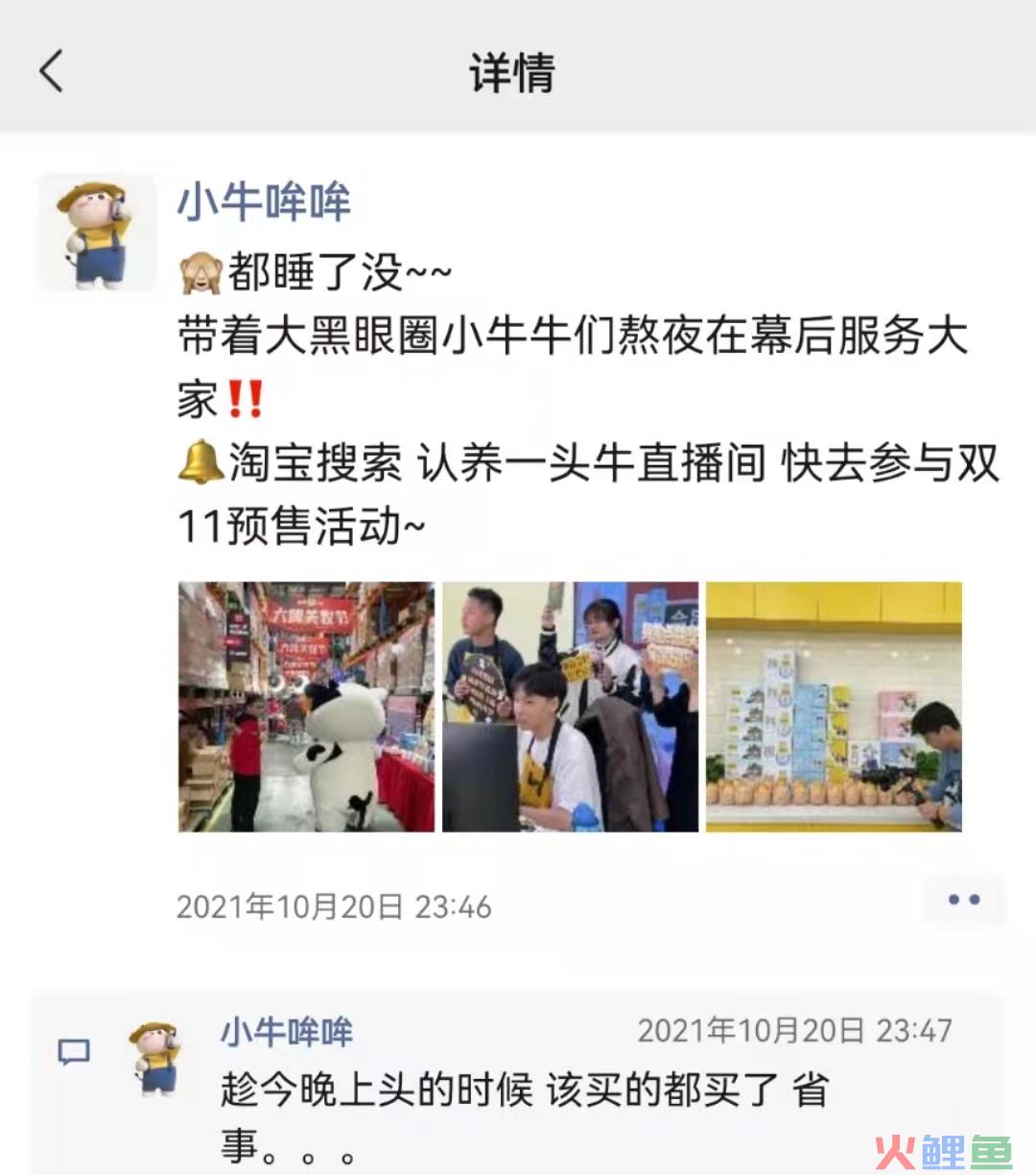Go back from the 详情 page
This screenshot has width=1036, height=1175.
52,71
